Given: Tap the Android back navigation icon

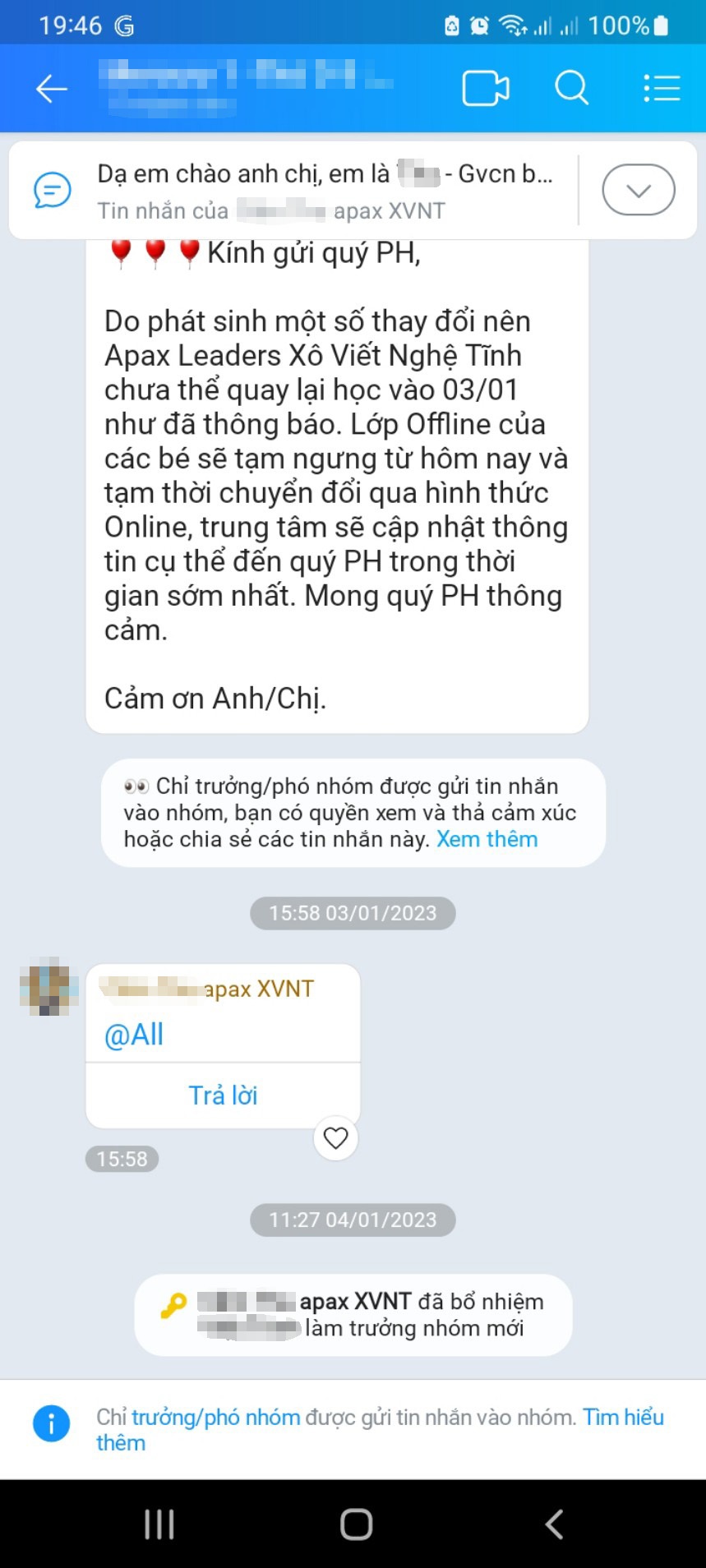Looking at the screenshot, I should tap(552, 1521).
